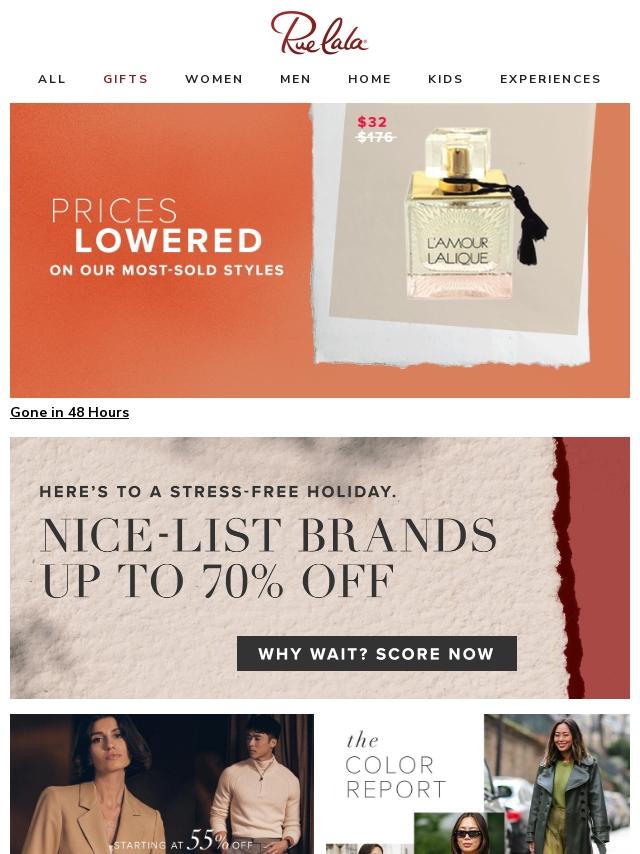Image resolution: width=640 pixels, height=854 pixels.
Task: View The Color Report tile
Action: pos(478,784)
